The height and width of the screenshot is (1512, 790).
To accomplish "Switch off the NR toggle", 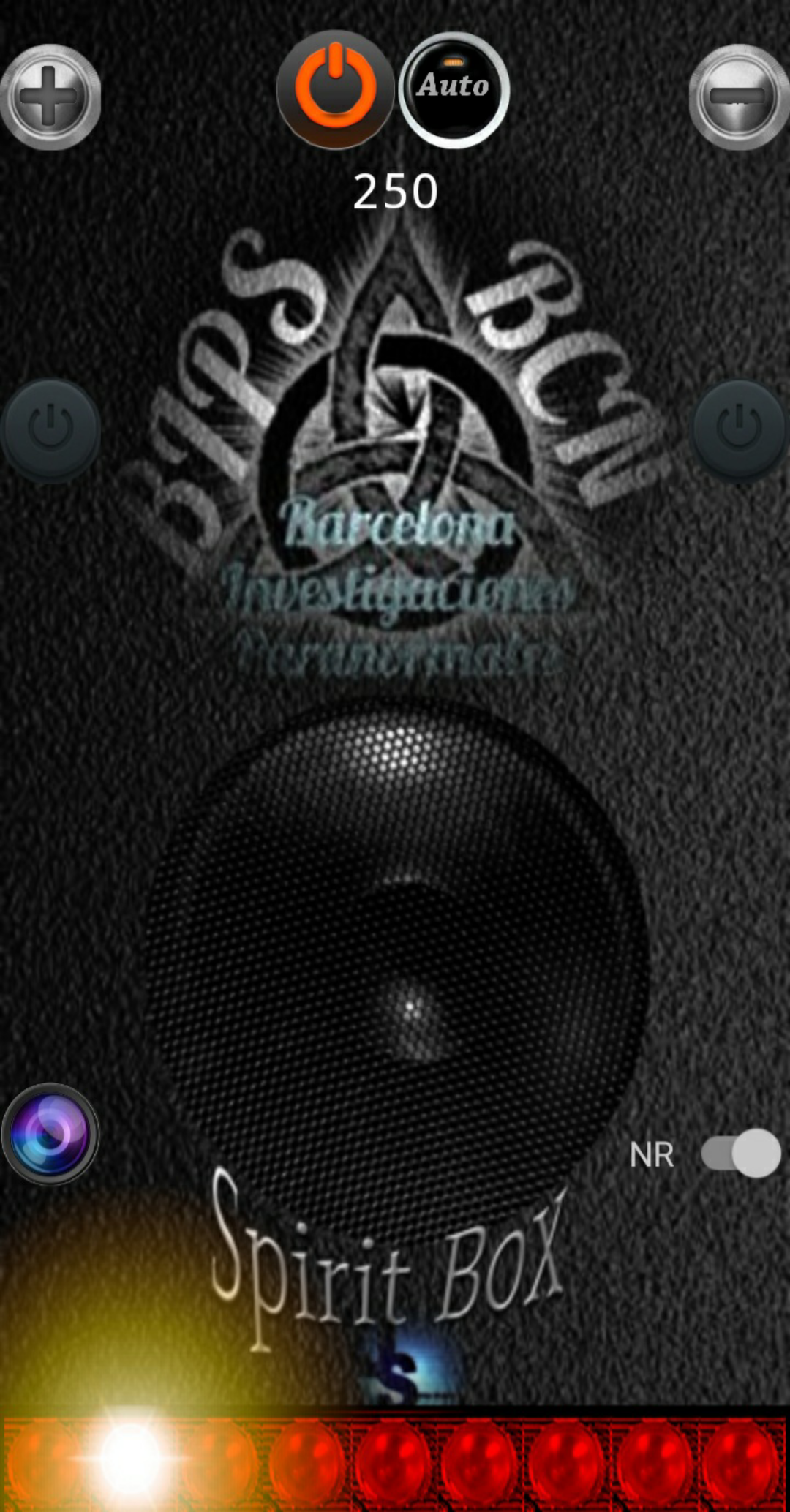I will 741,1154.
